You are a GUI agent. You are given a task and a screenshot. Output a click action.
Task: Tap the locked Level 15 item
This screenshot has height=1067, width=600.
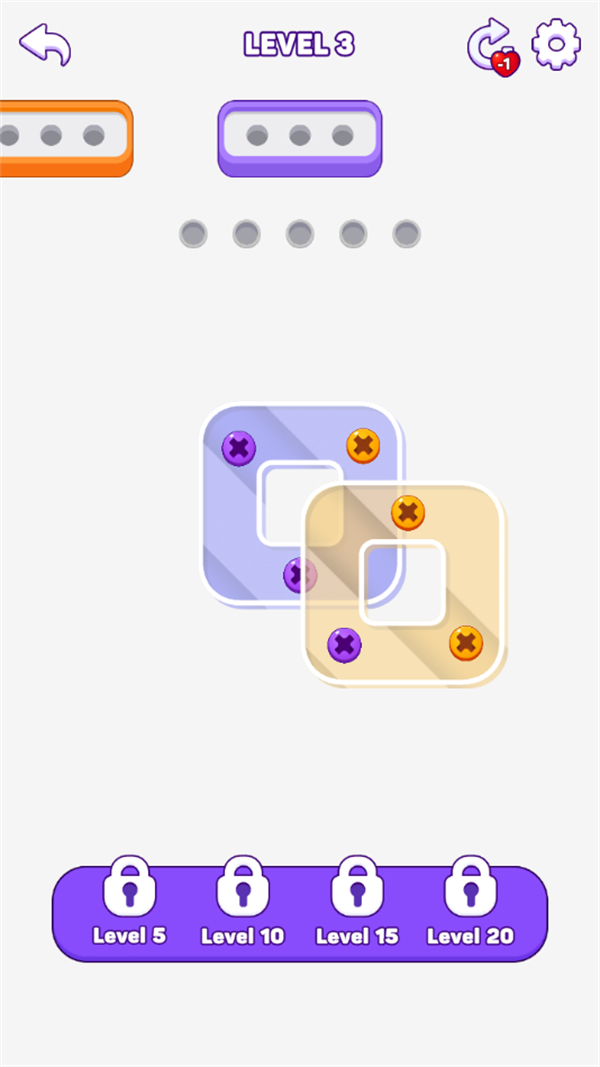[357, 901]
